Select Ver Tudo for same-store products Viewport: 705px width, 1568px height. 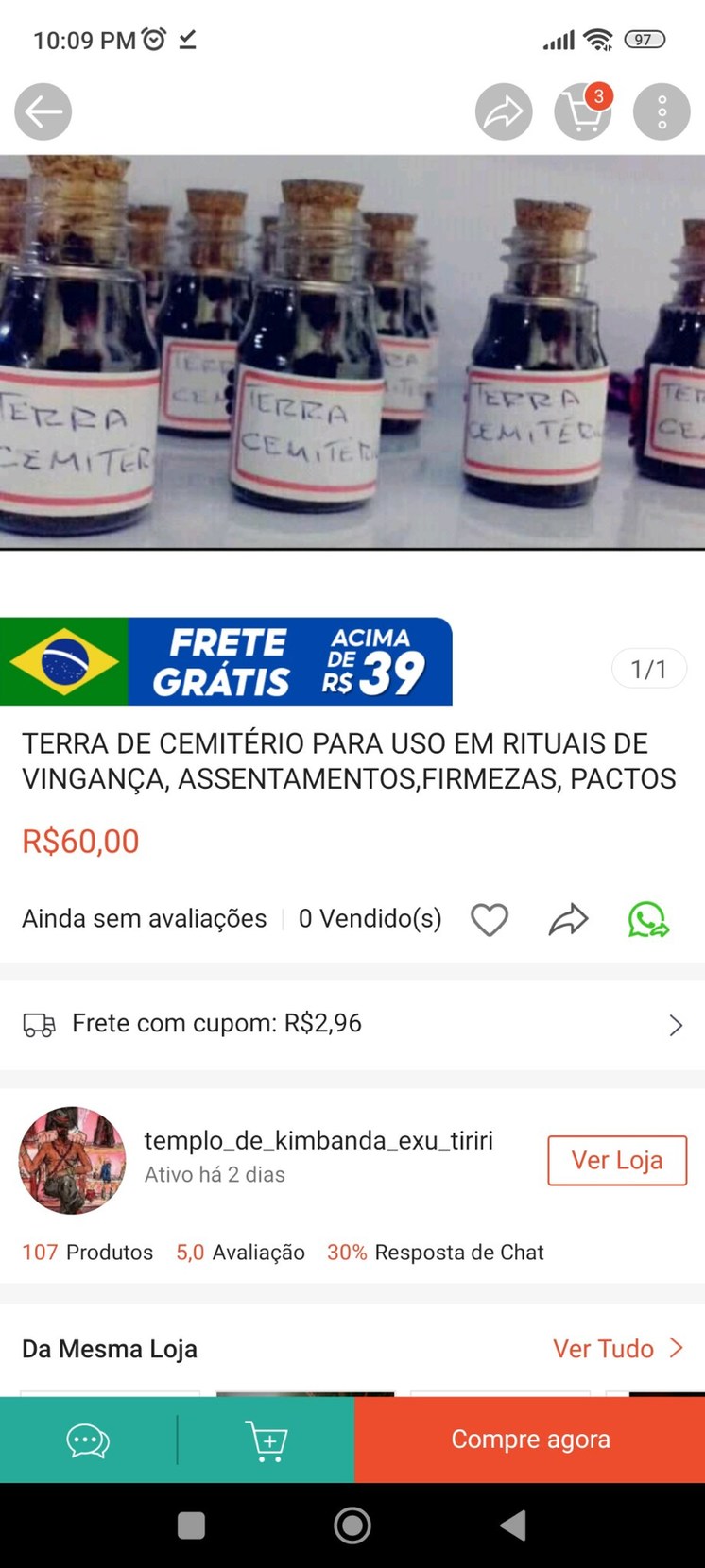(617, 1348)
